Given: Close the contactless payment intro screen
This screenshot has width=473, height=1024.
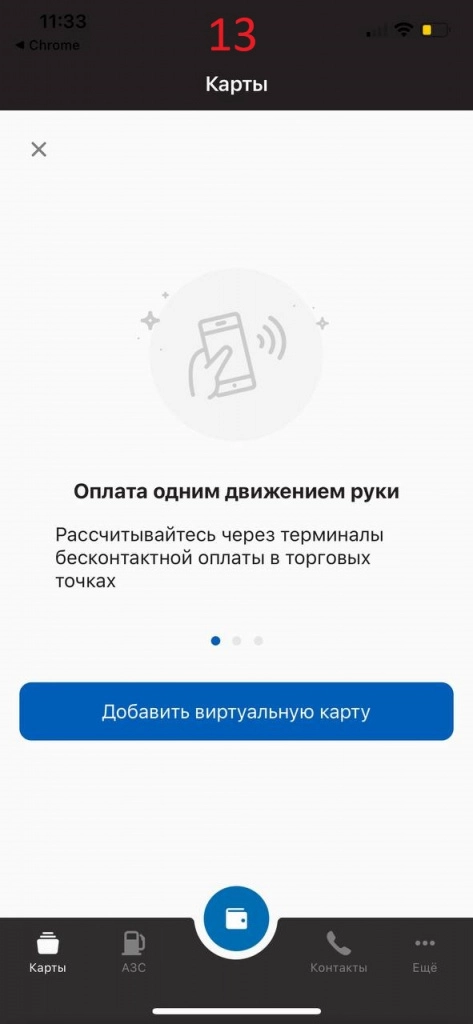Looking at the screenshot, I should (39, 150).
